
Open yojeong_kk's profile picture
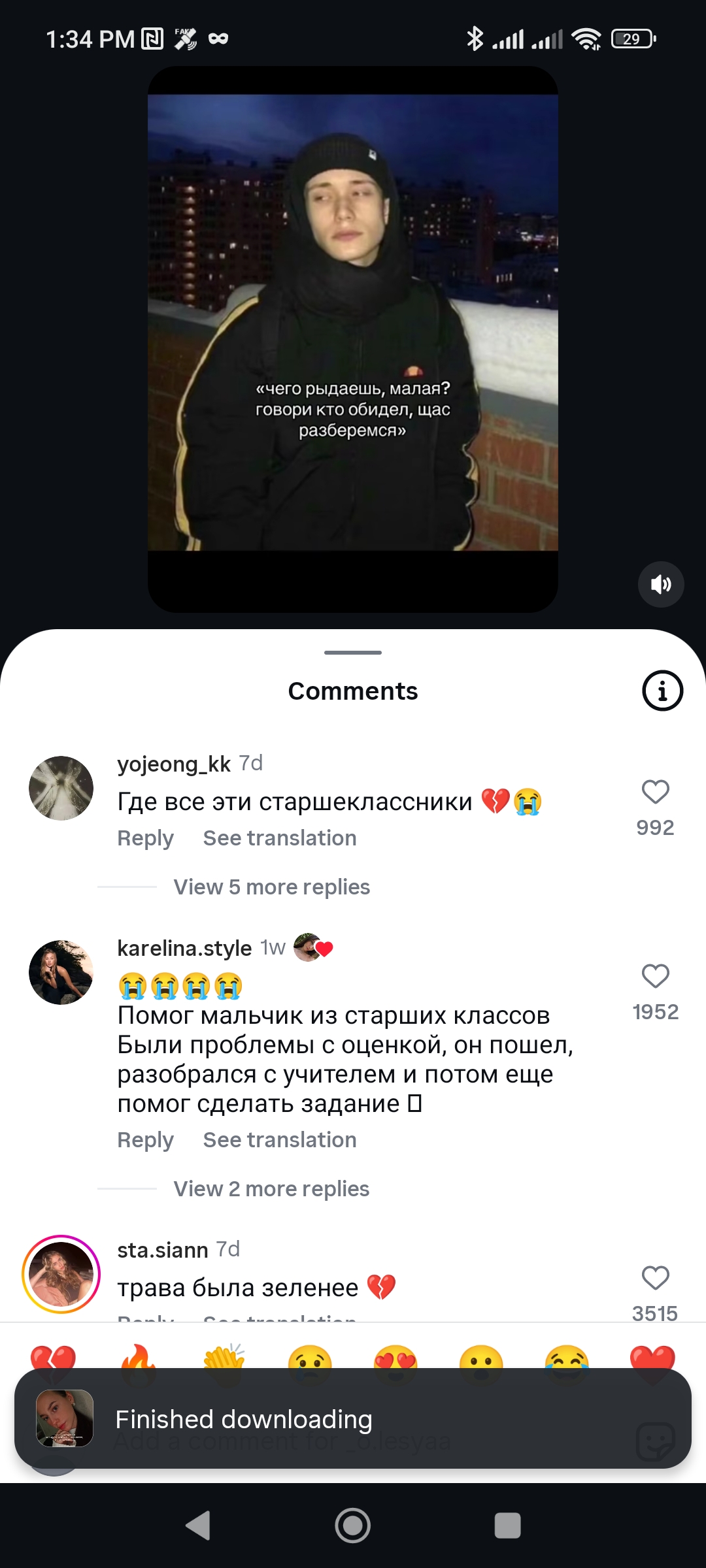coord(61,788)
